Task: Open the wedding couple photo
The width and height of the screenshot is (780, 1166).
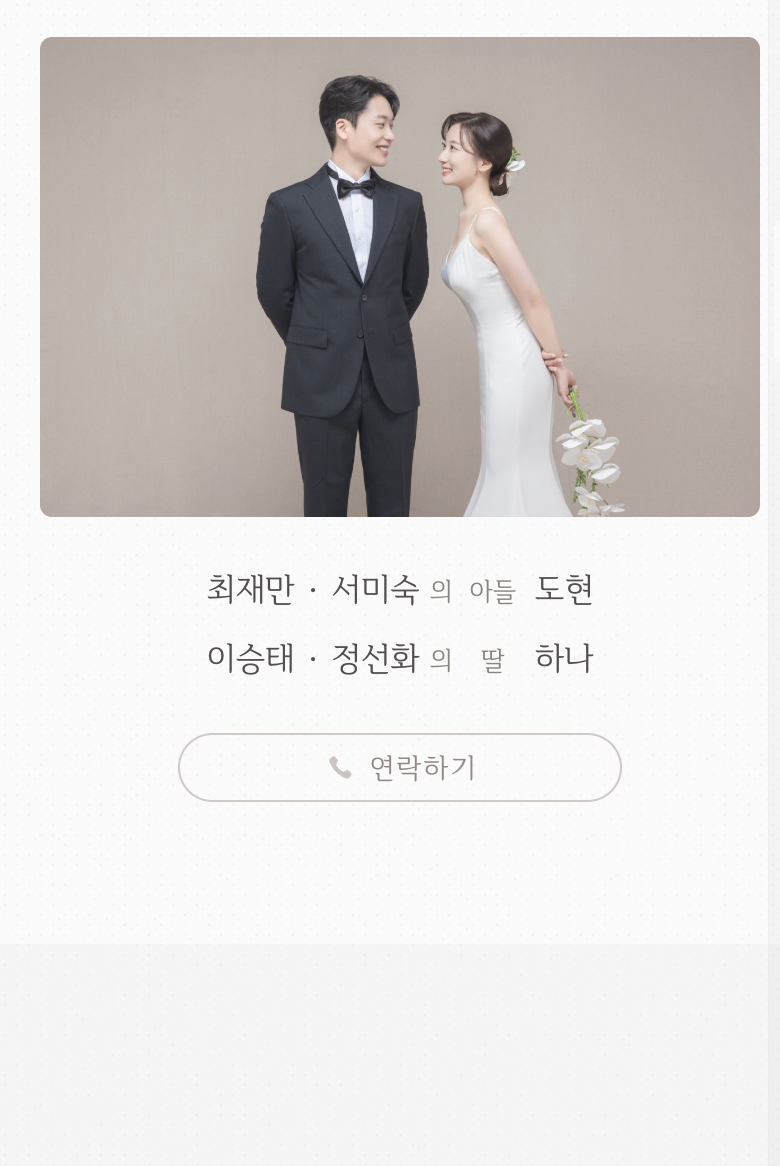Action: (400, 277)
